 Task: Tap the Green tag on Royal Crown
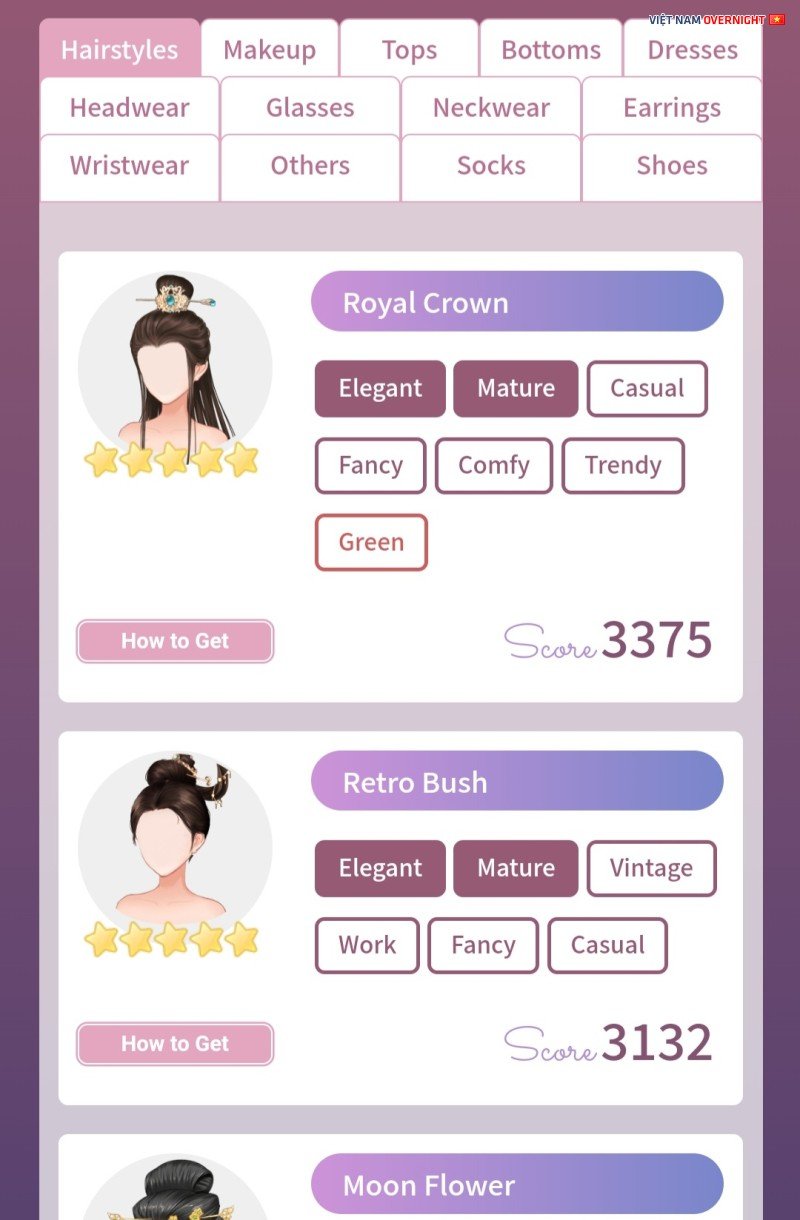click(x=371, y=542)
